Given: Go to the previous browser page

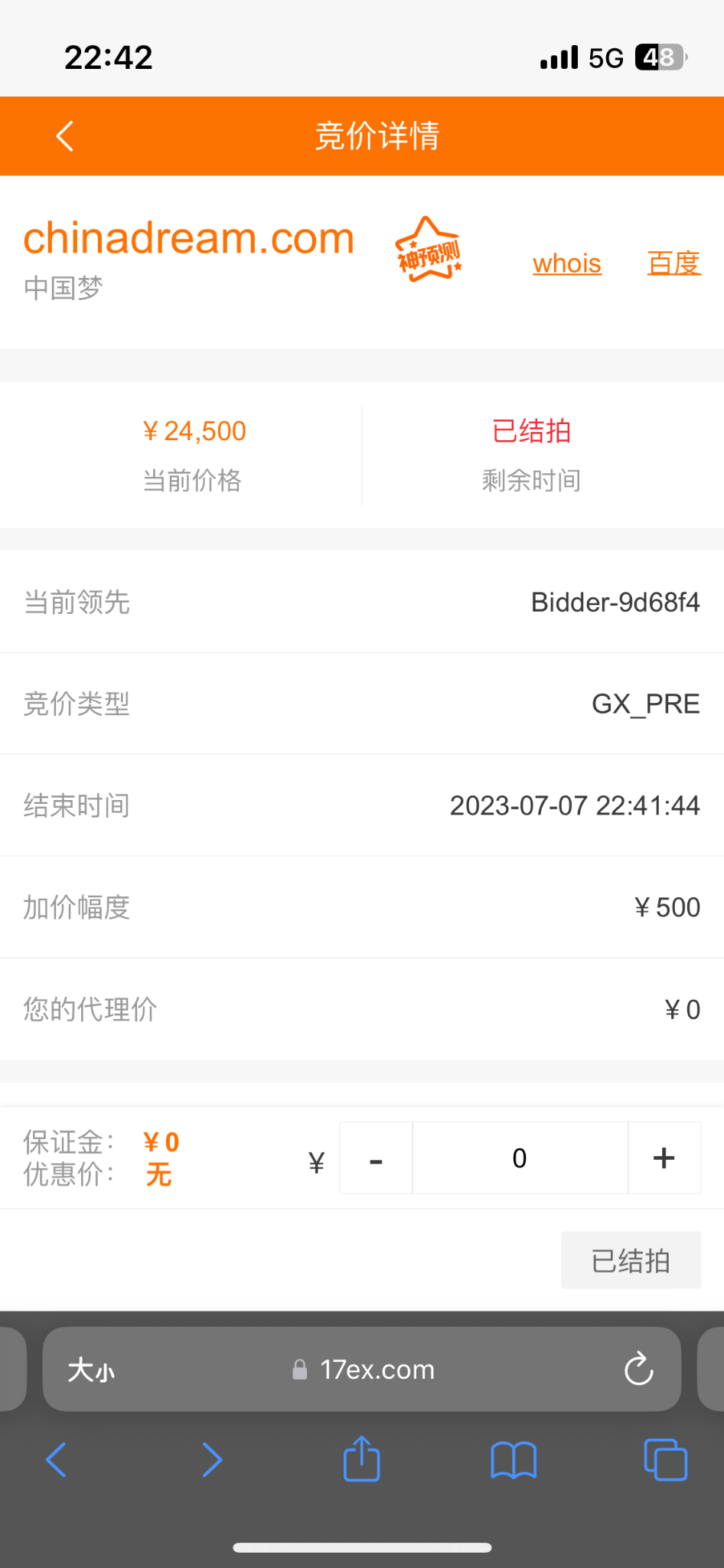Looking at the screenshot, I should (x=57, y=1459).
